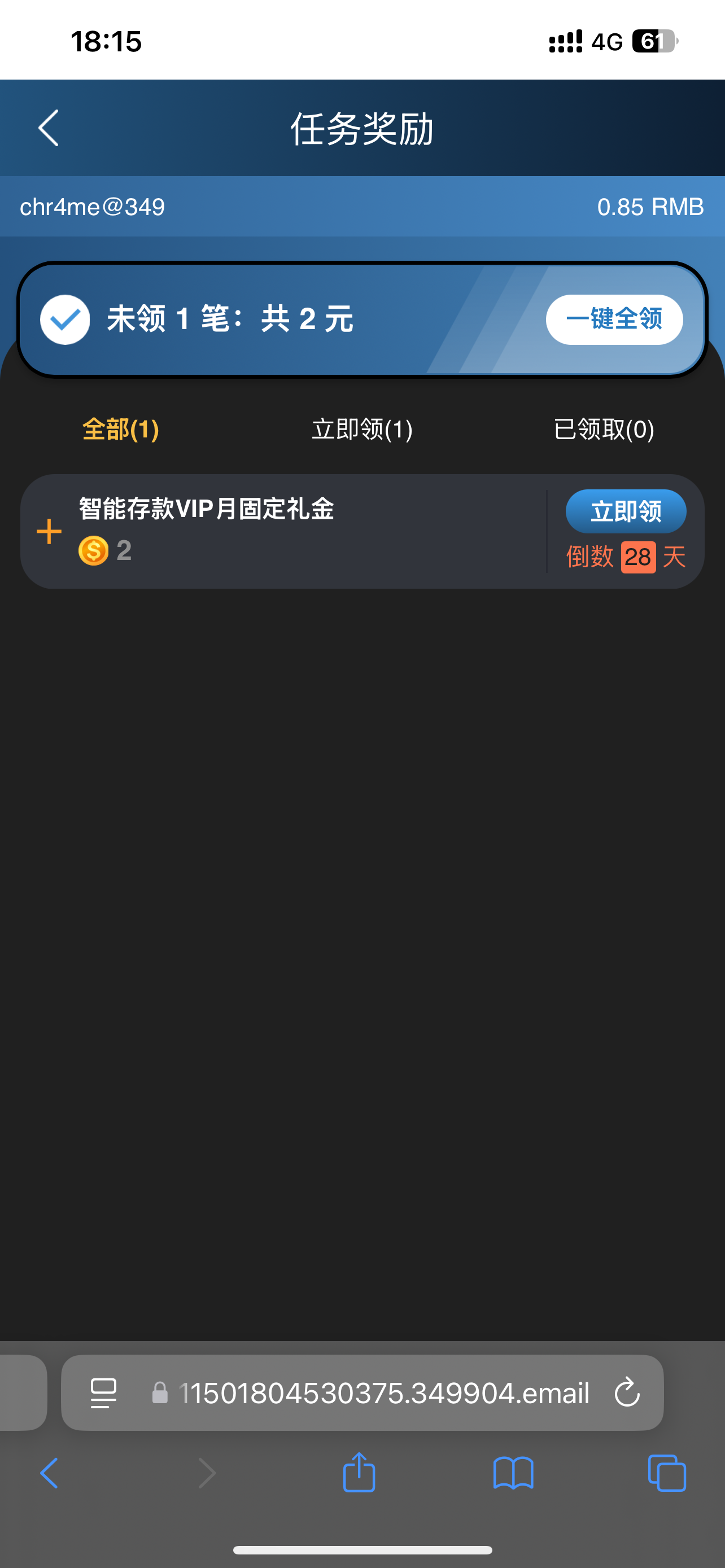Navigate back in the browser toolbar
Viewport: 725px width, 1568px height.
(49, 1474)
